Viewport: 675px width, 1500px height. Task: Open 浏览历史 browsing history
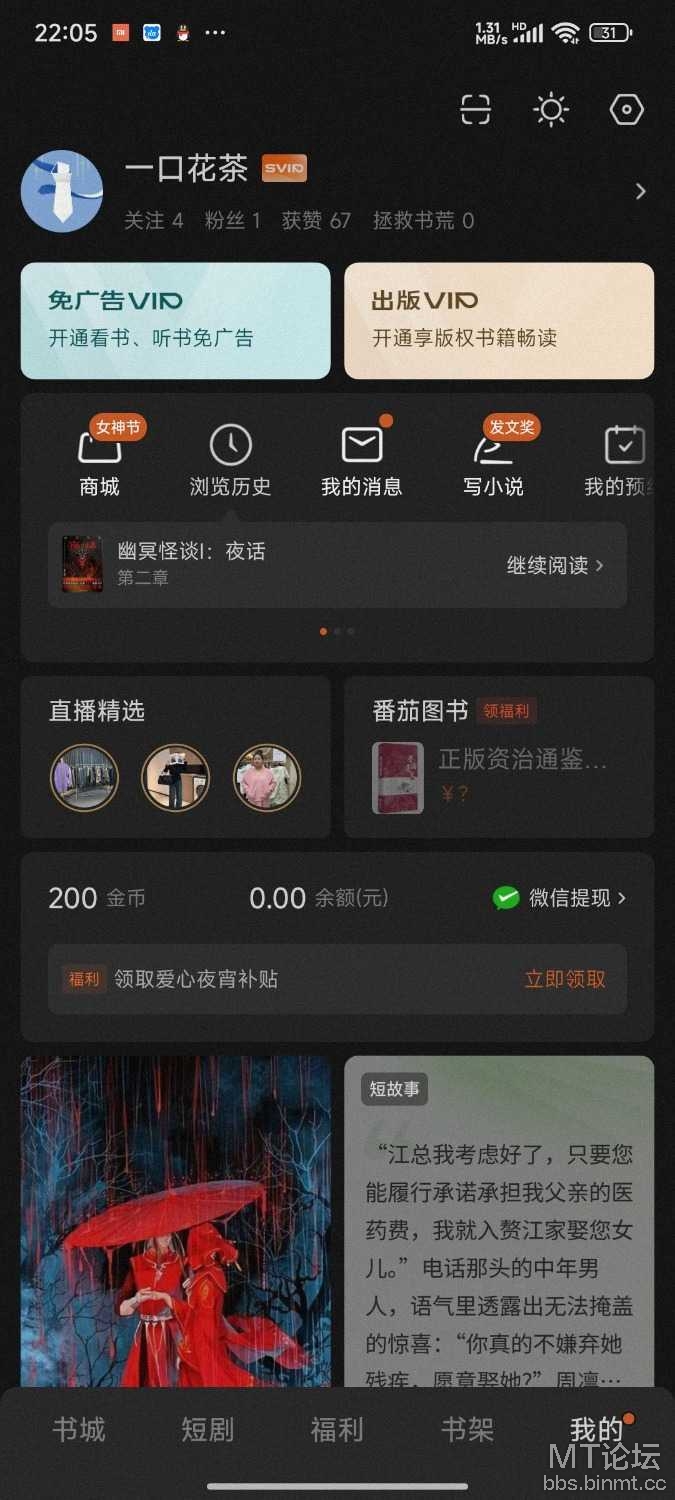point(230,460)
